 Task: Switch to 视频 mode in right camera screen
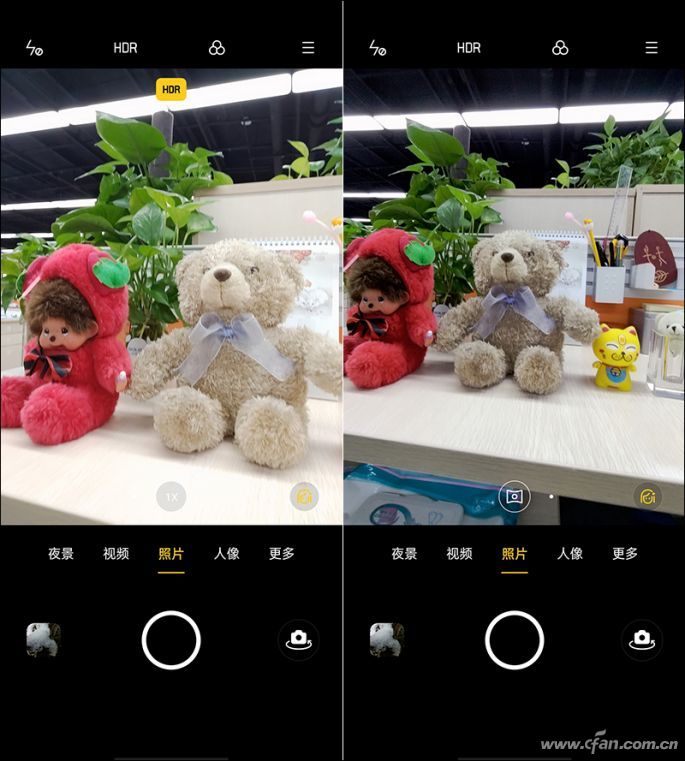(x=459, y=553)
